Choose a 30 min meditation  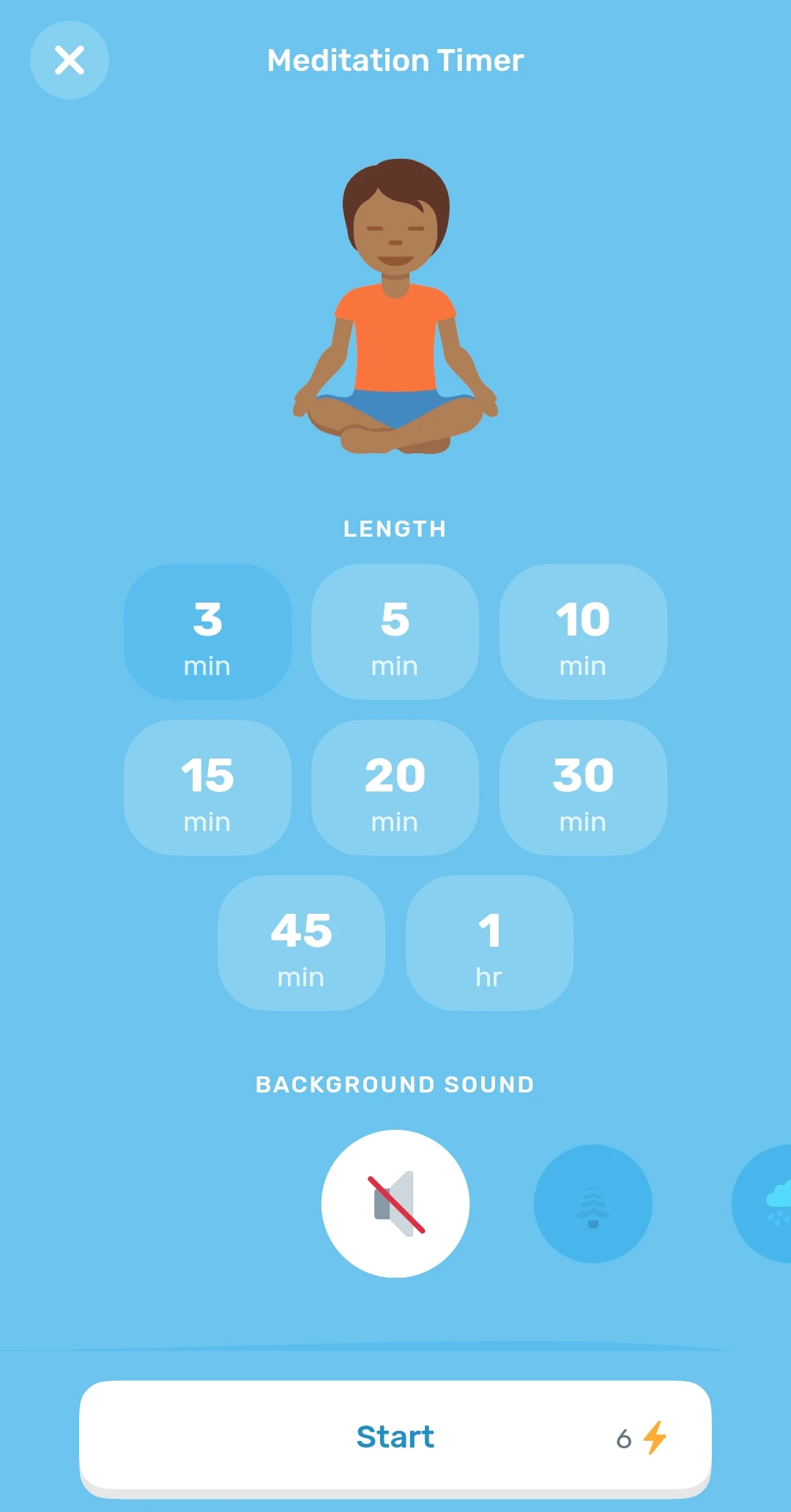[x=583, y=788]
